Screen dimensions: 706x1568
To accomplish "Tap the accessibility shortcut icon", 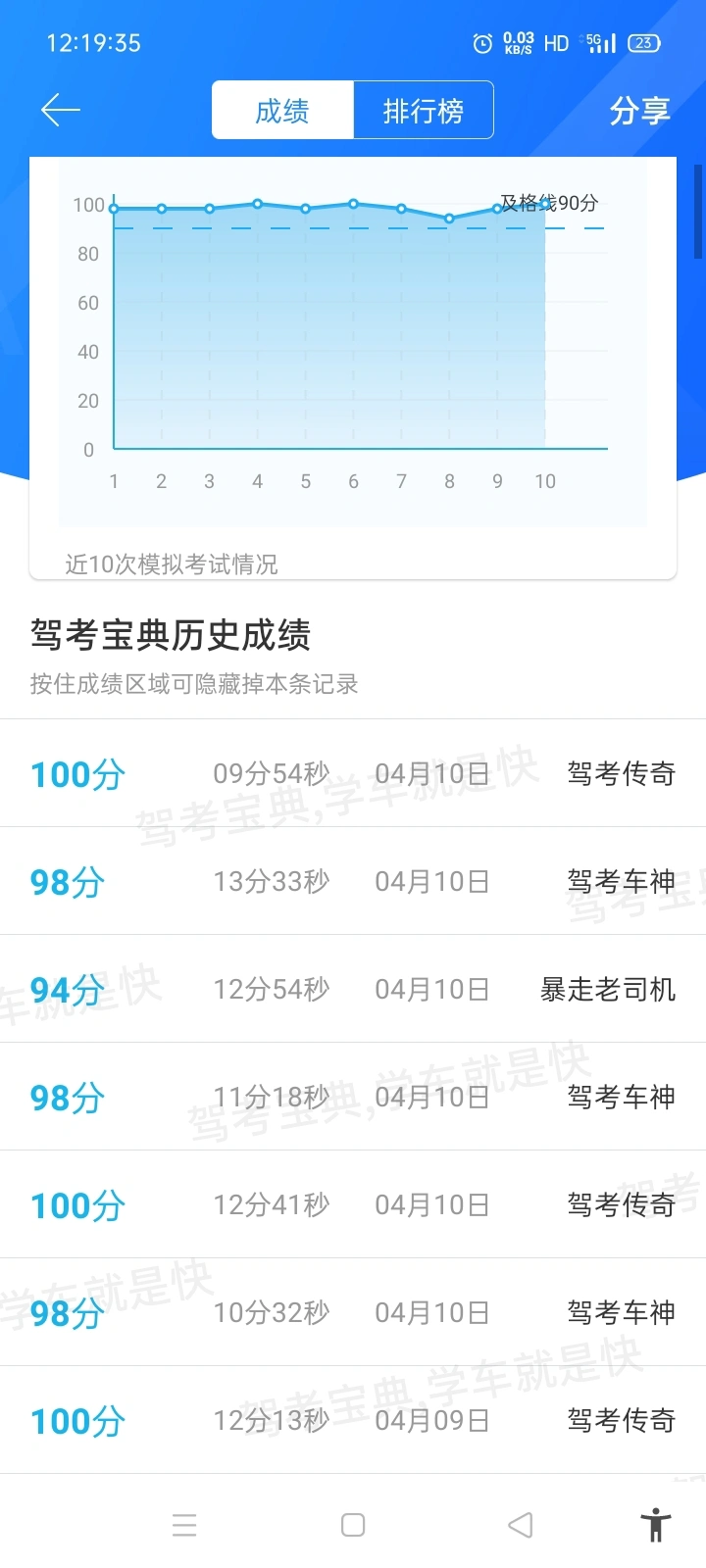I will 655,1525.
